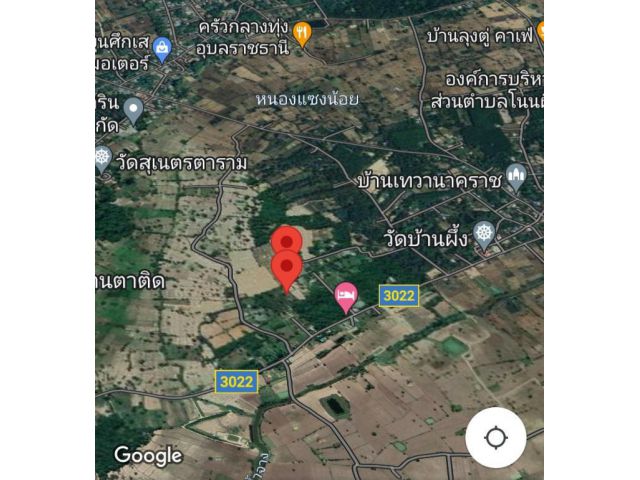This screenshot has height=480, width=640.
Task: Open the blue shopping marker at top left
Action: pyautogui.click(x=162, y=47)
